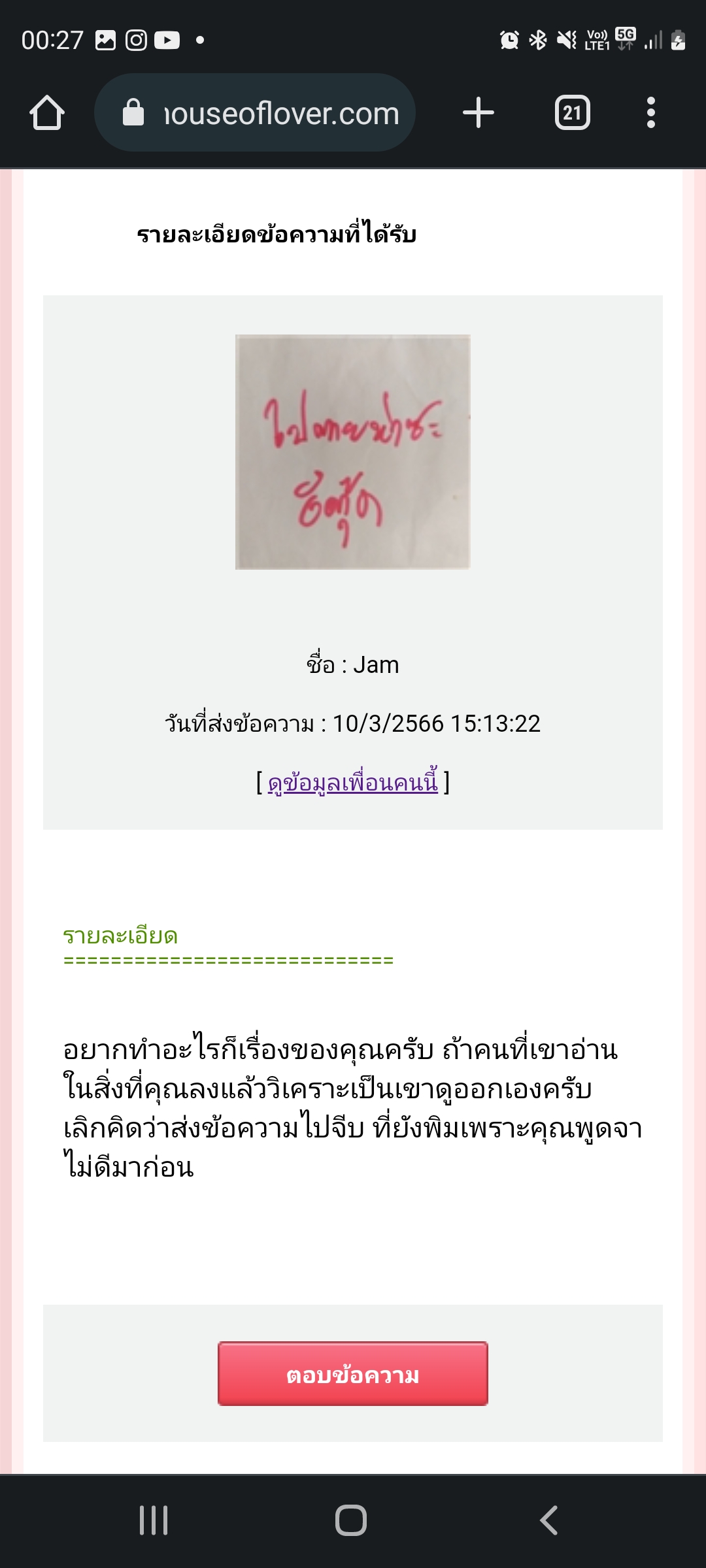Open the ดูข้อมูลเพื่อนคนนี้ link
706x1568 pixels.
352,782
